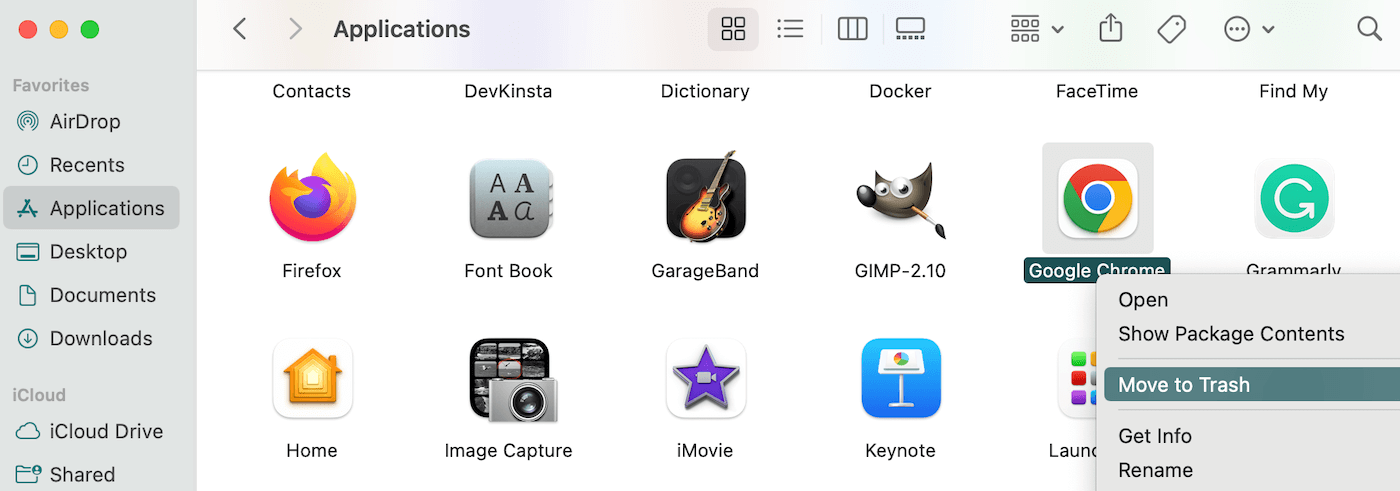Select AirDrop in the sidebar
Screen dimensions: 1400x491
[x=85, y=122]
